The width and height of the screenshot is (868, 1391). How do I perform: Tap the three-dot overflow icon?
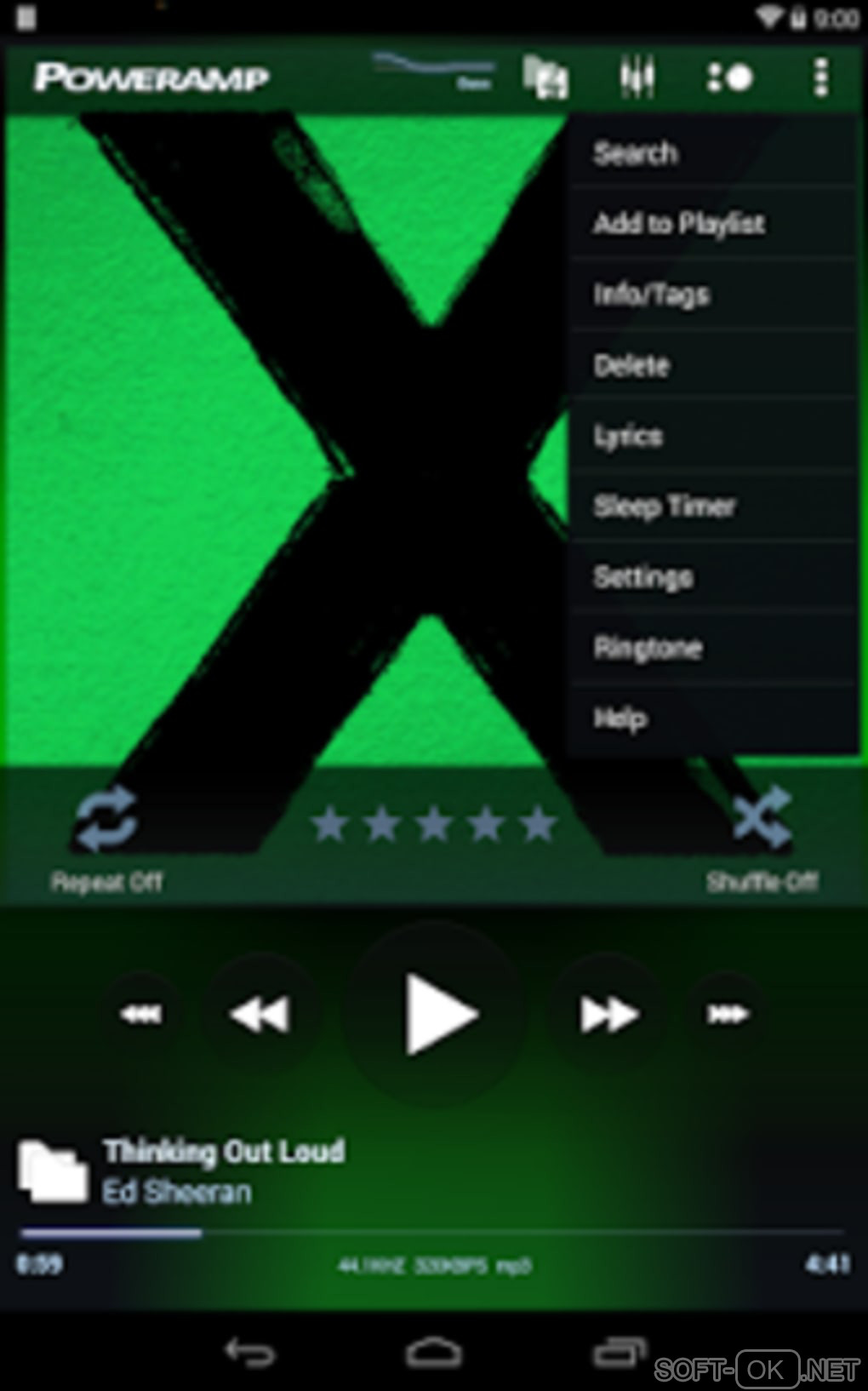(x=820, y=77)
